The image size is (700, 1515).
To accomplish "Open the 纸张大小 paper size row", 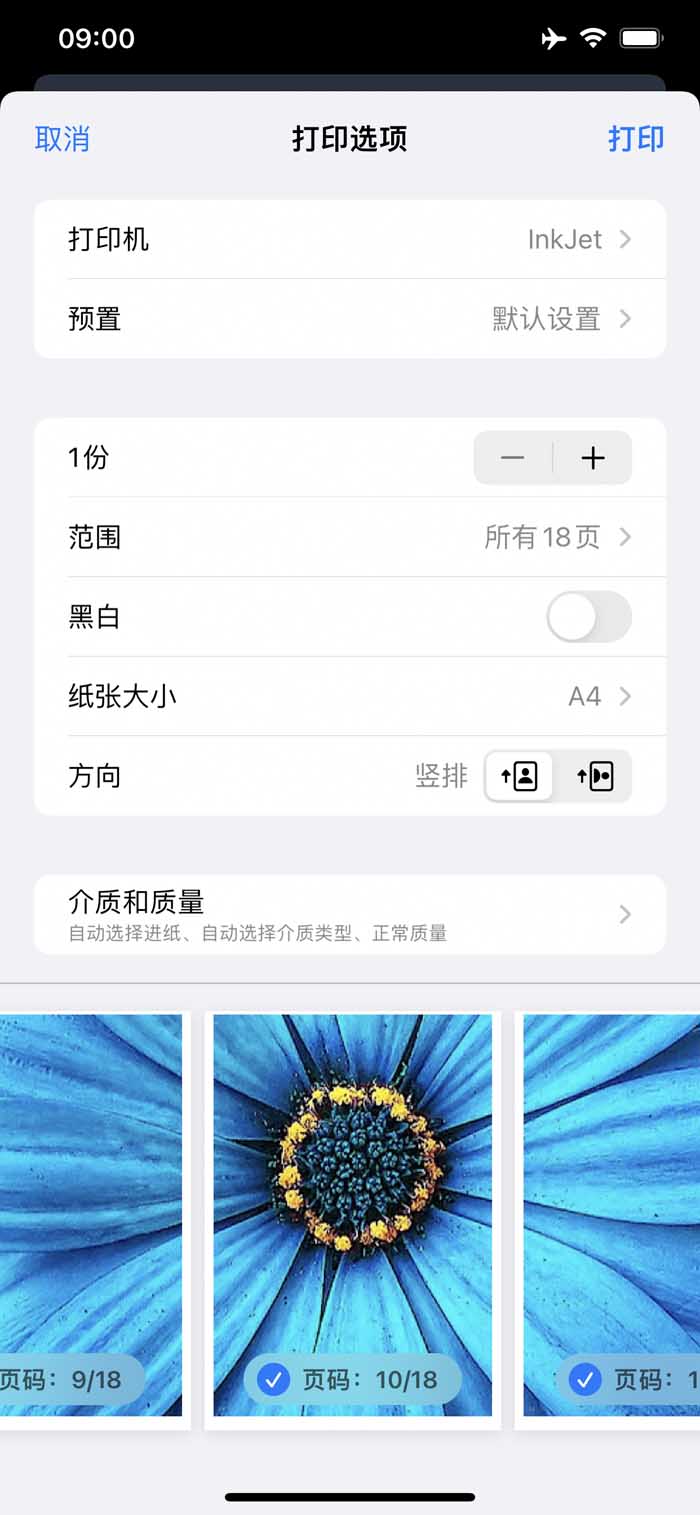I will tap(350, 696).
